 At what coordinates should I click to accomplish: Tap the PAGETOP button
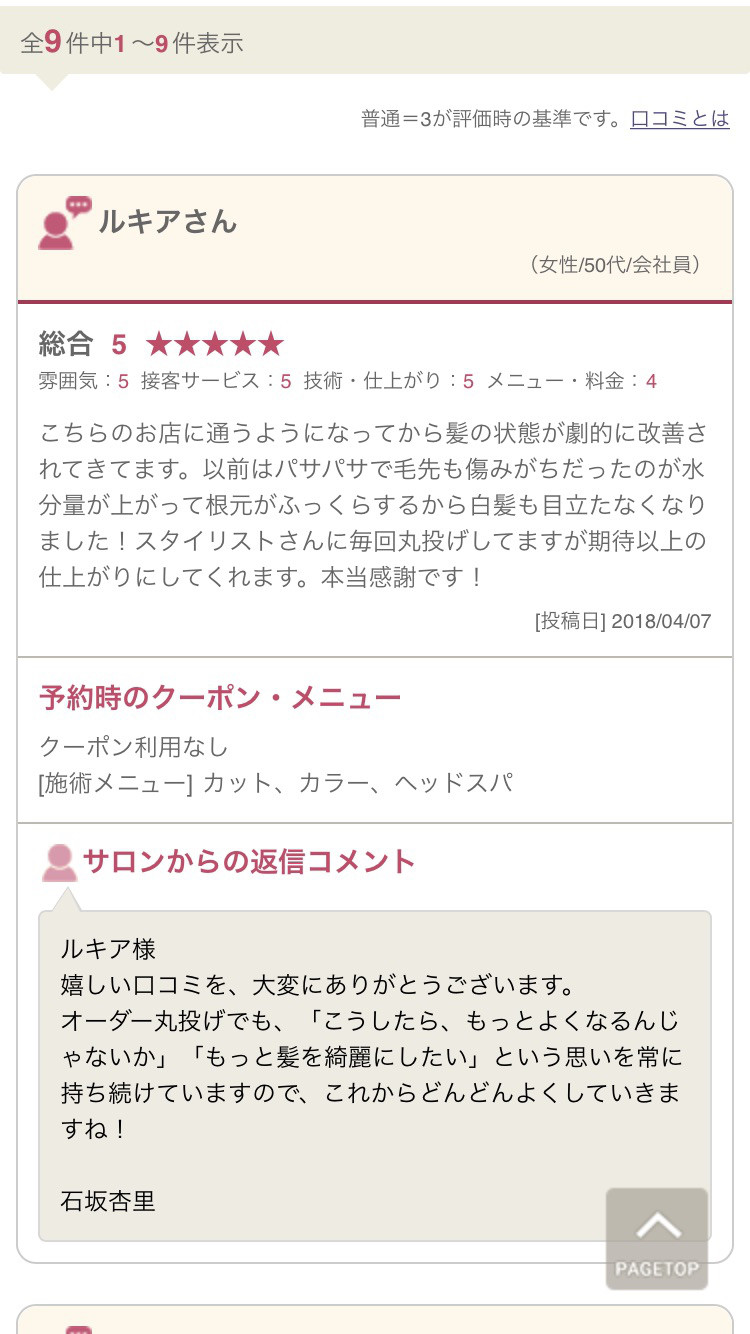click(657, 1238)
